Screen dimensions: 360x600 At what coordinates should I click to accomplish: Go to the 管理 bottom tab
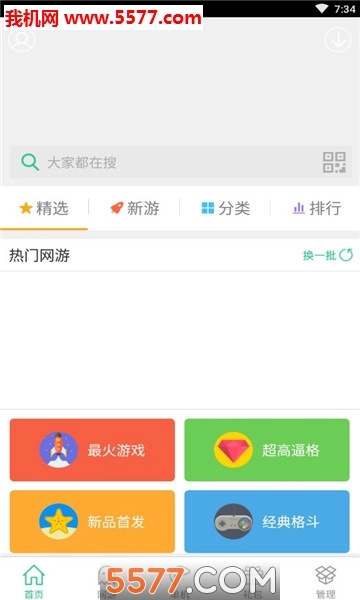click(x=326, y=581)
